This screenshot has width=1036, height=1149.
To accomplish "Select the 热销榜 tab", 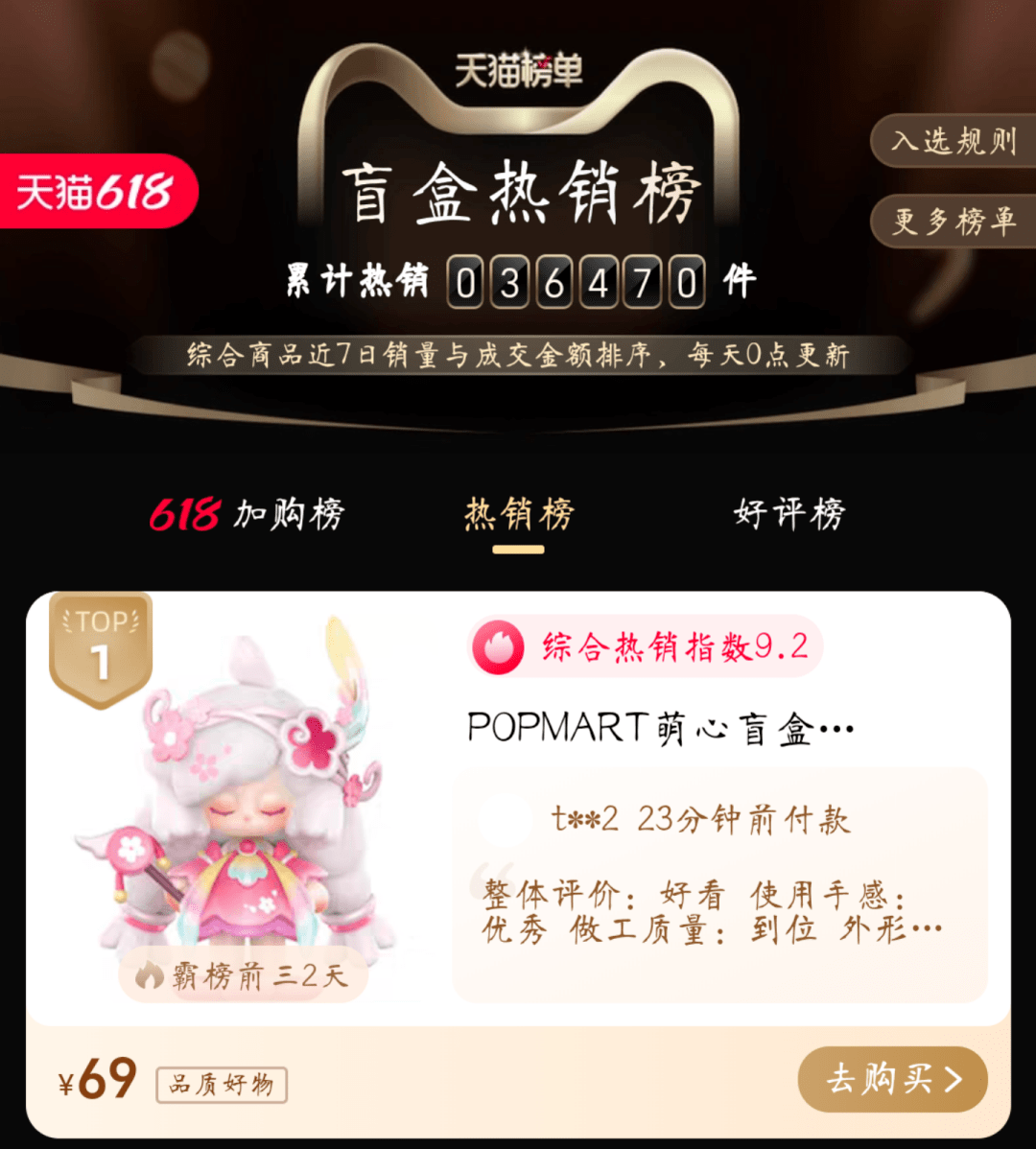I will click(518, 515).
